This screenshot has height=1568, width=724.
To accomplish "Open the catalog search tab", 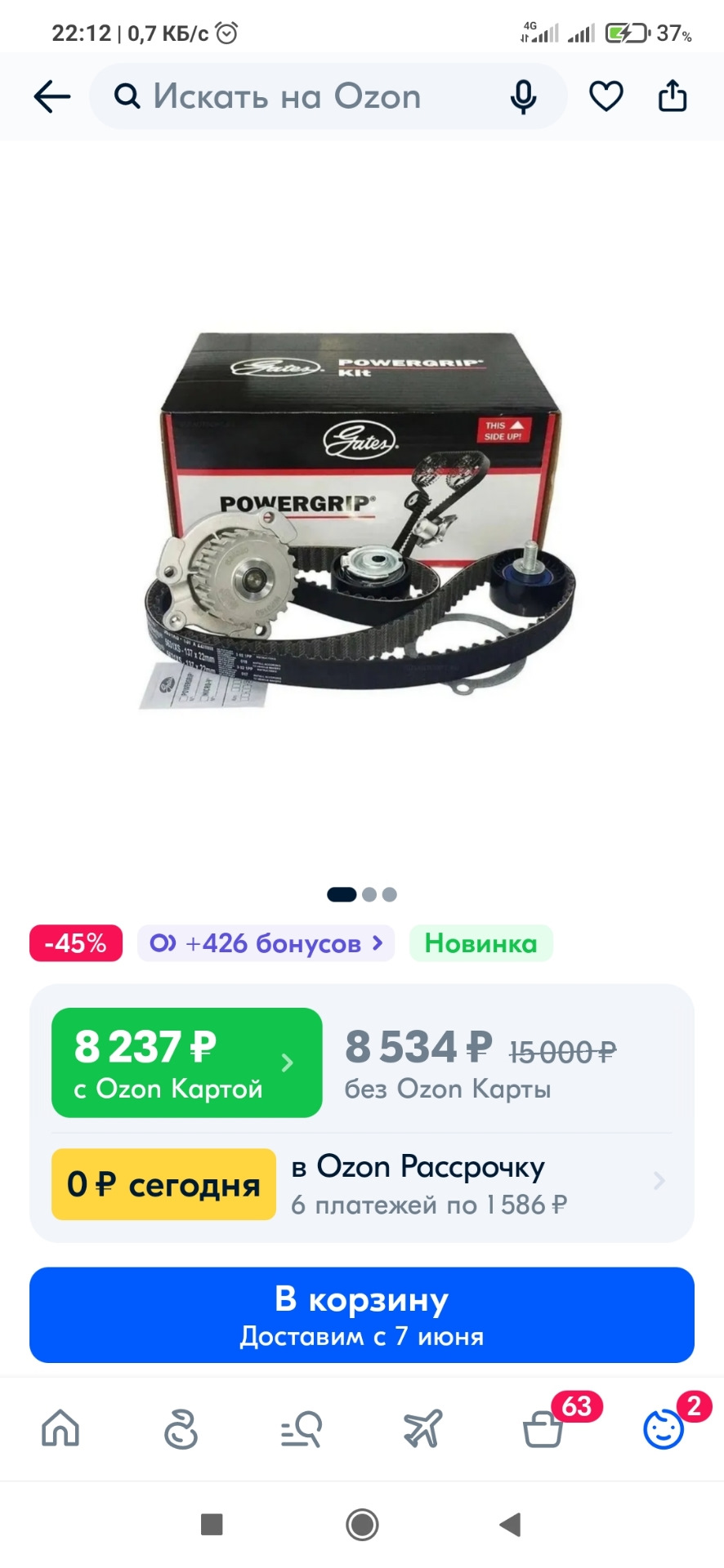I will click(x=301, y=1429).
